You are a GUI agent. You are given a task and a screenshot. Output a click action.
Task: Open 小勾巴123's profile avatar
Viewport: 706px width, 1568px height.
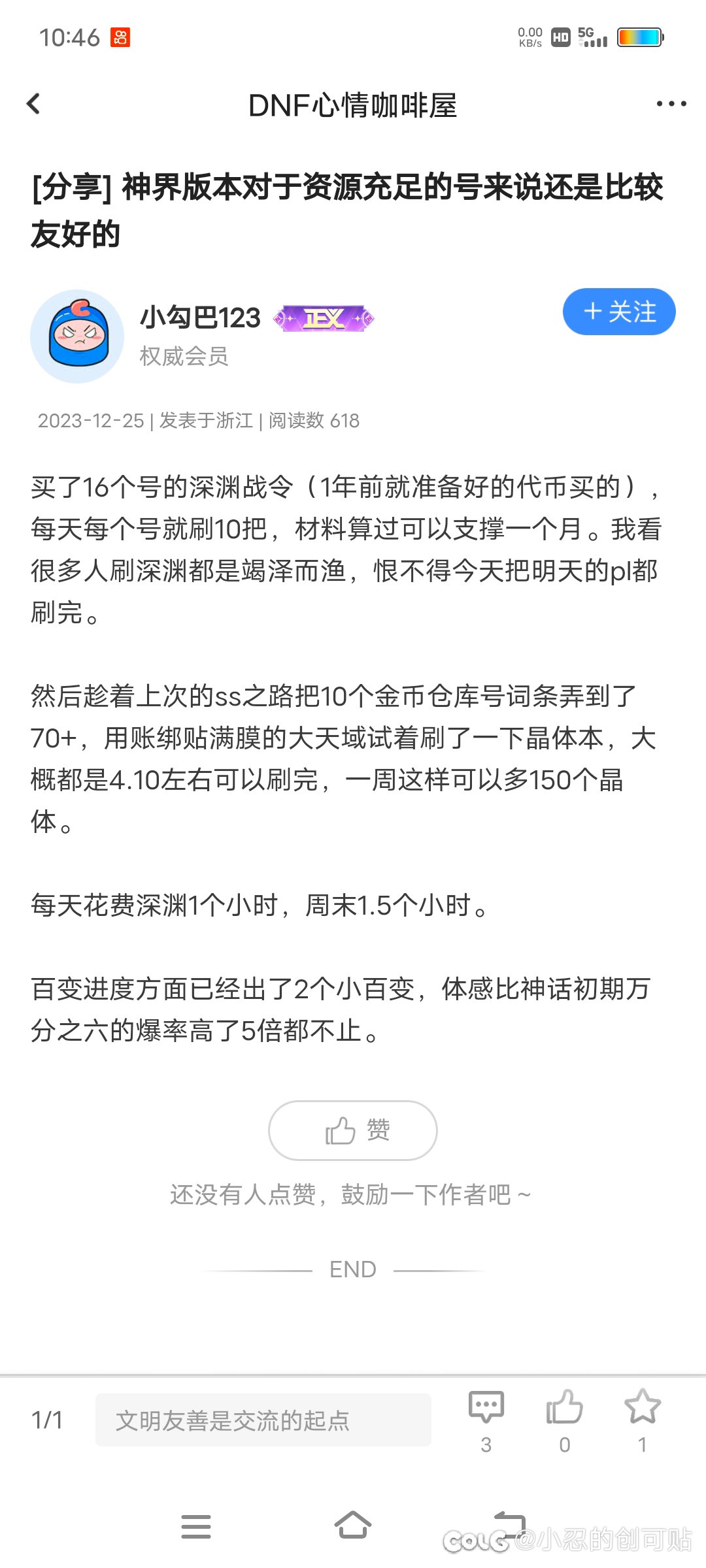[77, 336]
